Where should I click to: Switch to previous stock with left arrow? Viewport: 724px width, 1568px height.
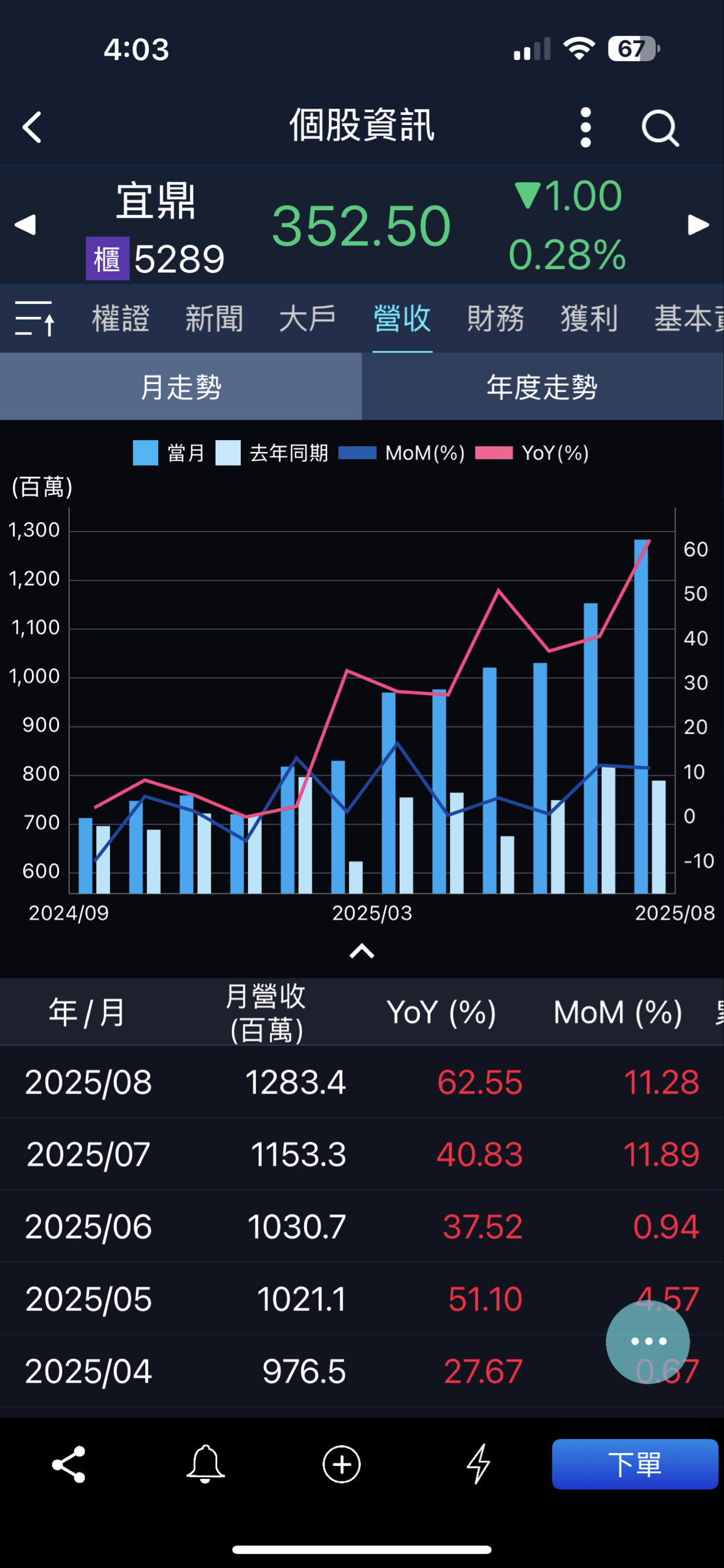click(25, 225)
